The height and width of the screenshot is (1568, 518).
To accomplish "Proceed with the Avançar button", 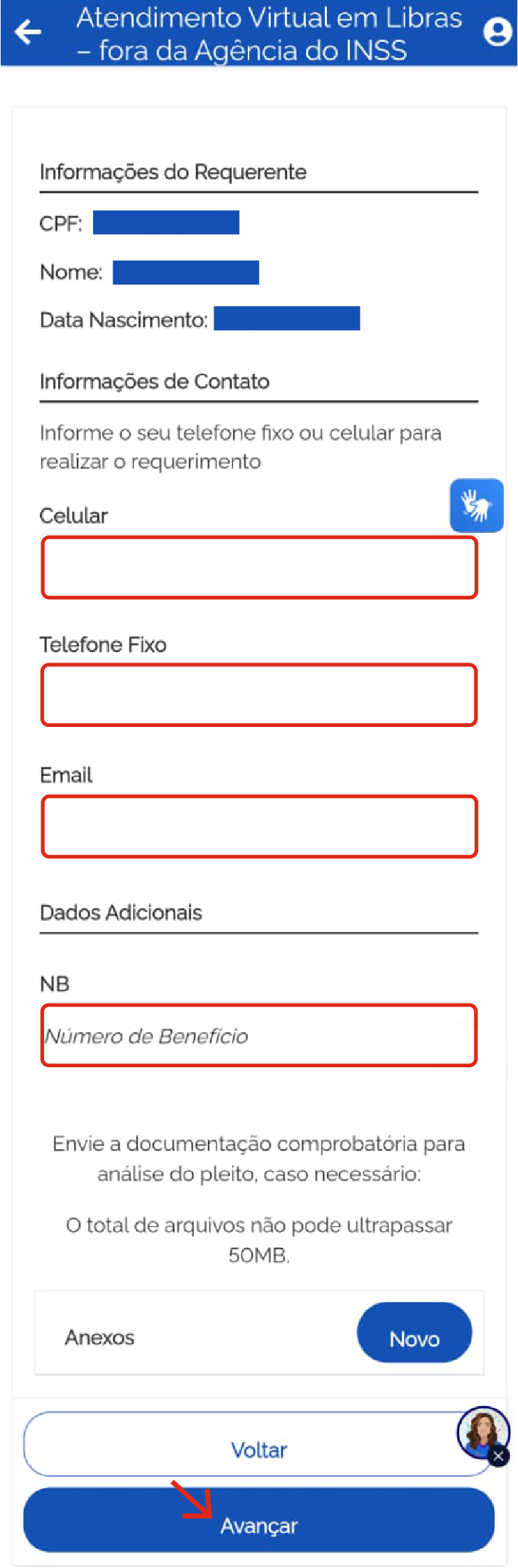I will point(259,1525).
